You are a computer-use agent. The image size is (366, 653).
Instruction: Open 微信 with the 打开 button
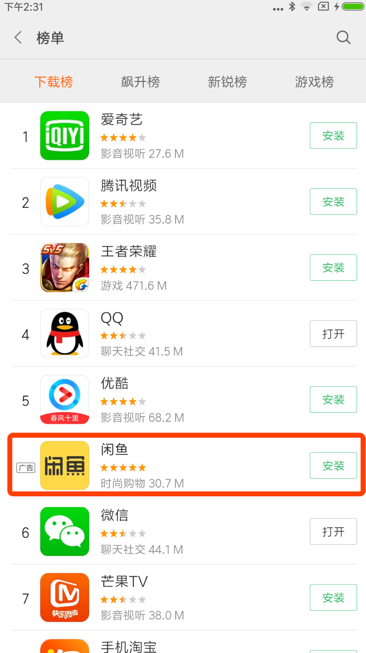pos(333,531)
